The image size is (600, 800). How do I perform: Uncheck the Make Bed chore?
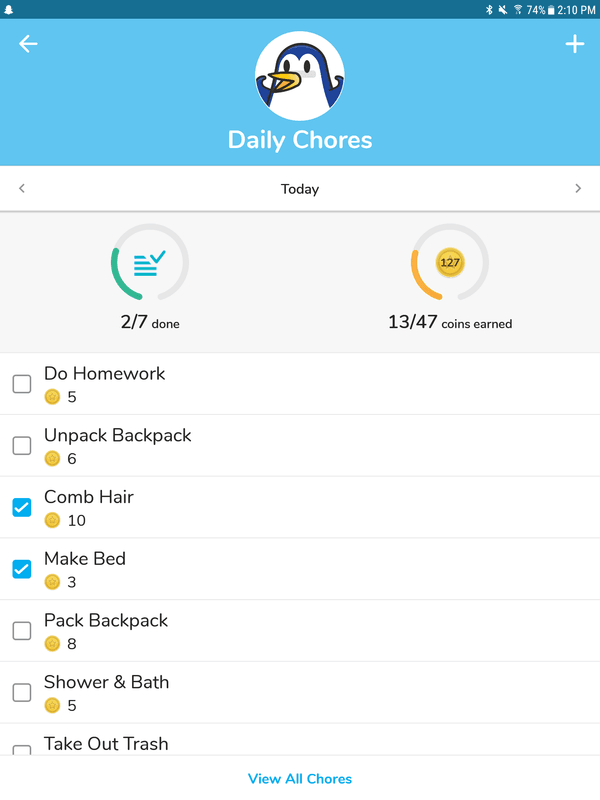point(22,569)
